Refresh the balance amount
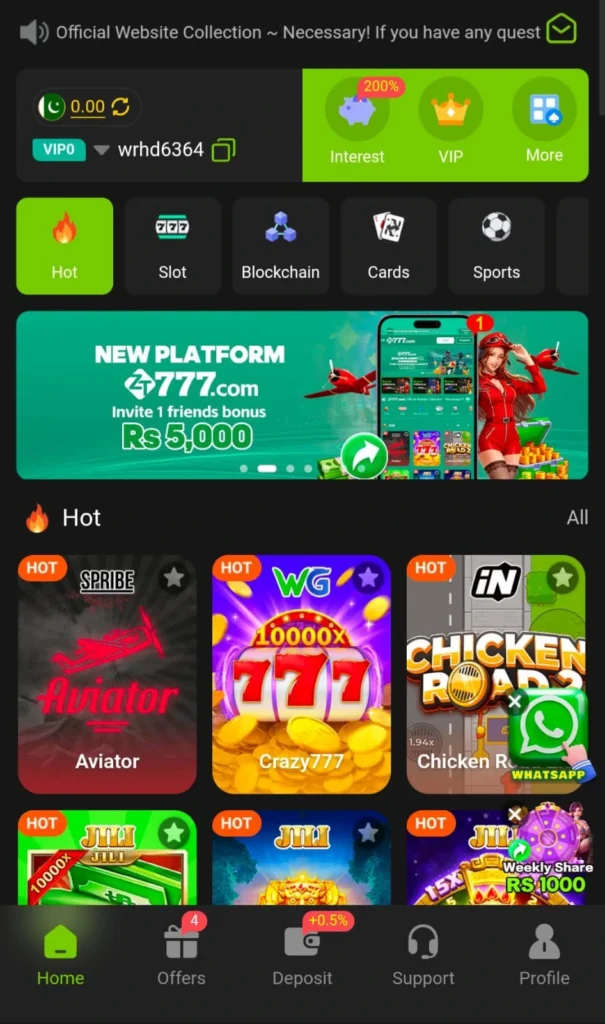Viewport: 605px width, 1024px height. tap(121, 107)
